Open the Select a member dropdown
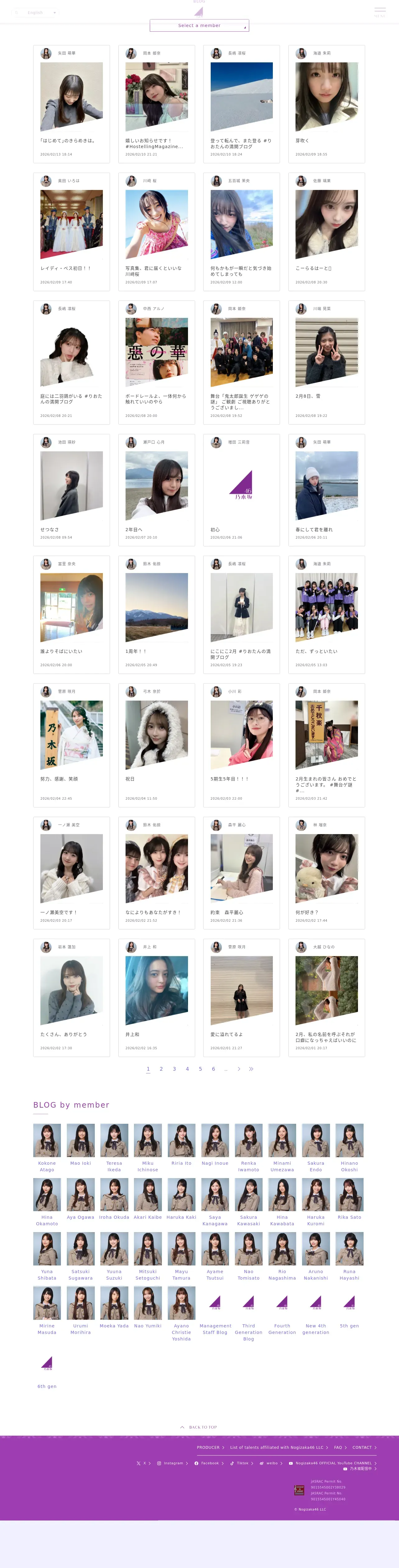The height and width of the screenshot is (1568, 399). pyautogui.click(x=199, y=25)
